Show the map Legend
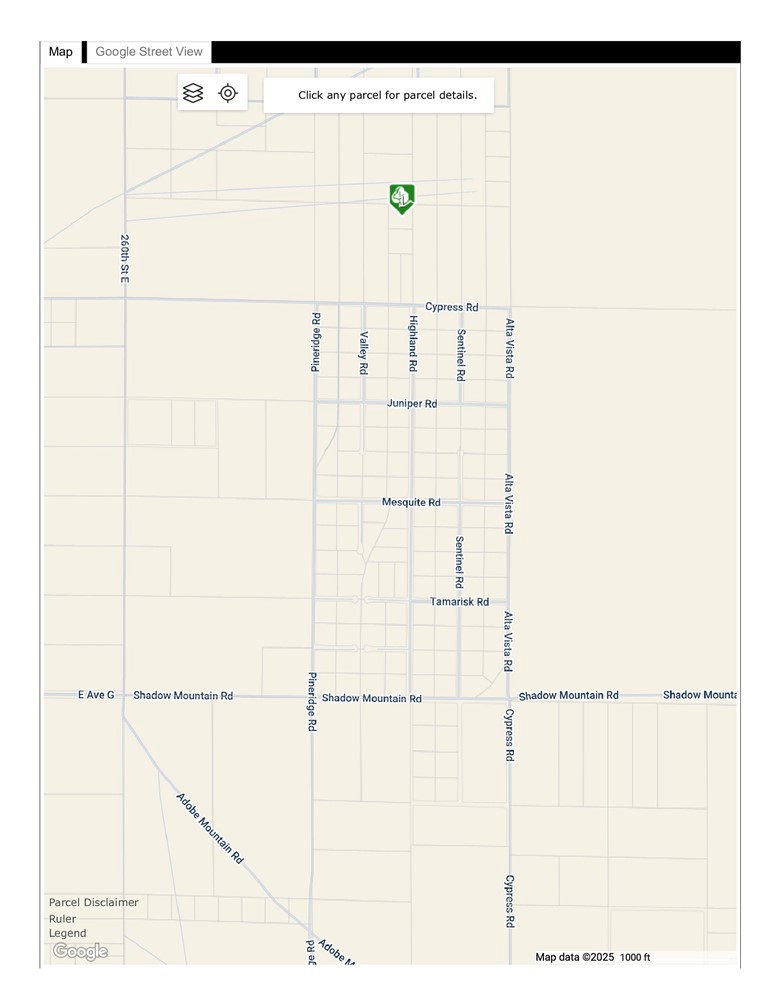Image resolution: width=779 pixels, height=1008 pixels. pyautogui.click(x=67, y=933)
